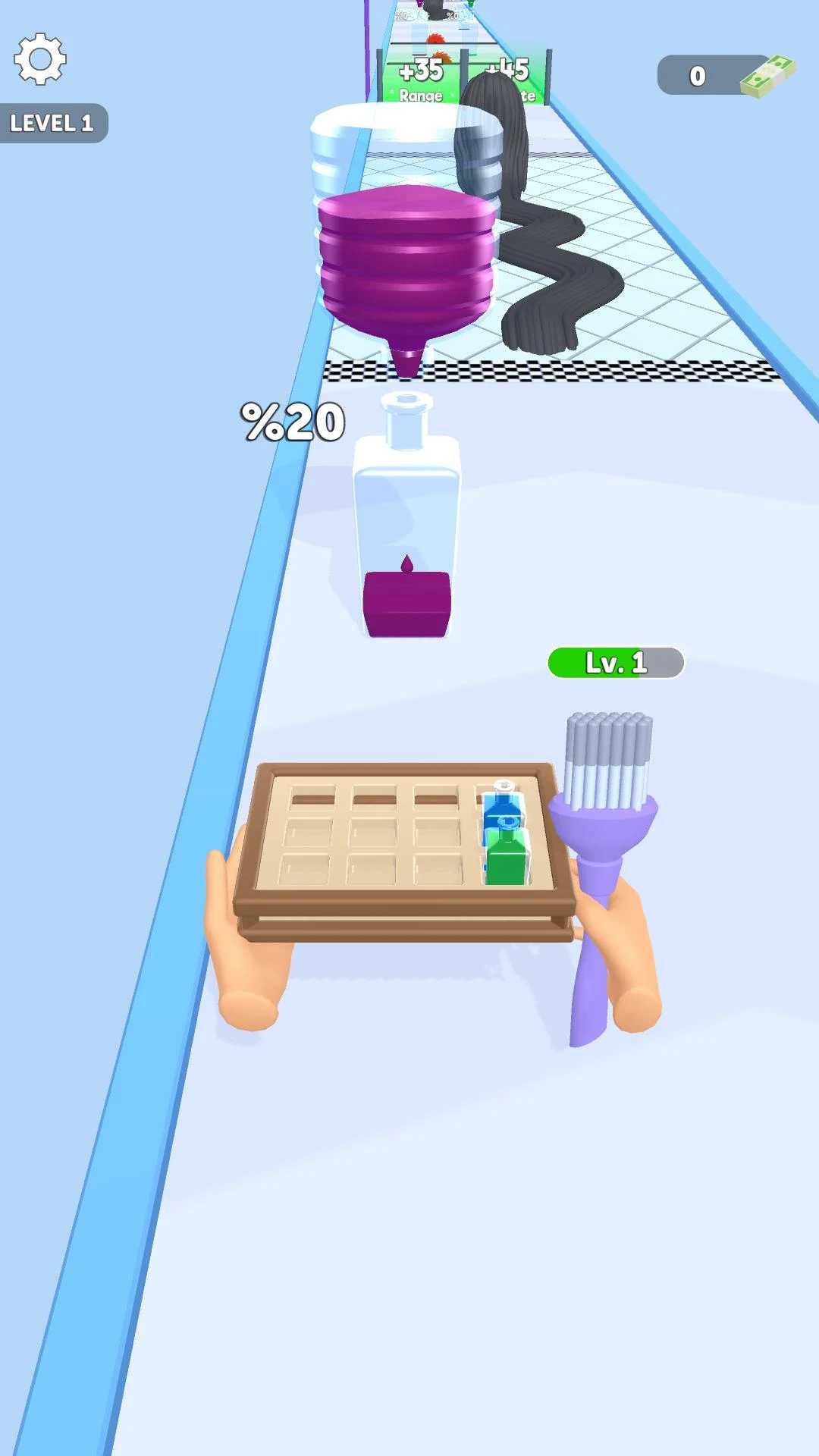Open the settings gear icon
819x1456 pixels.
pyautogui.click(x=40, y=58)
